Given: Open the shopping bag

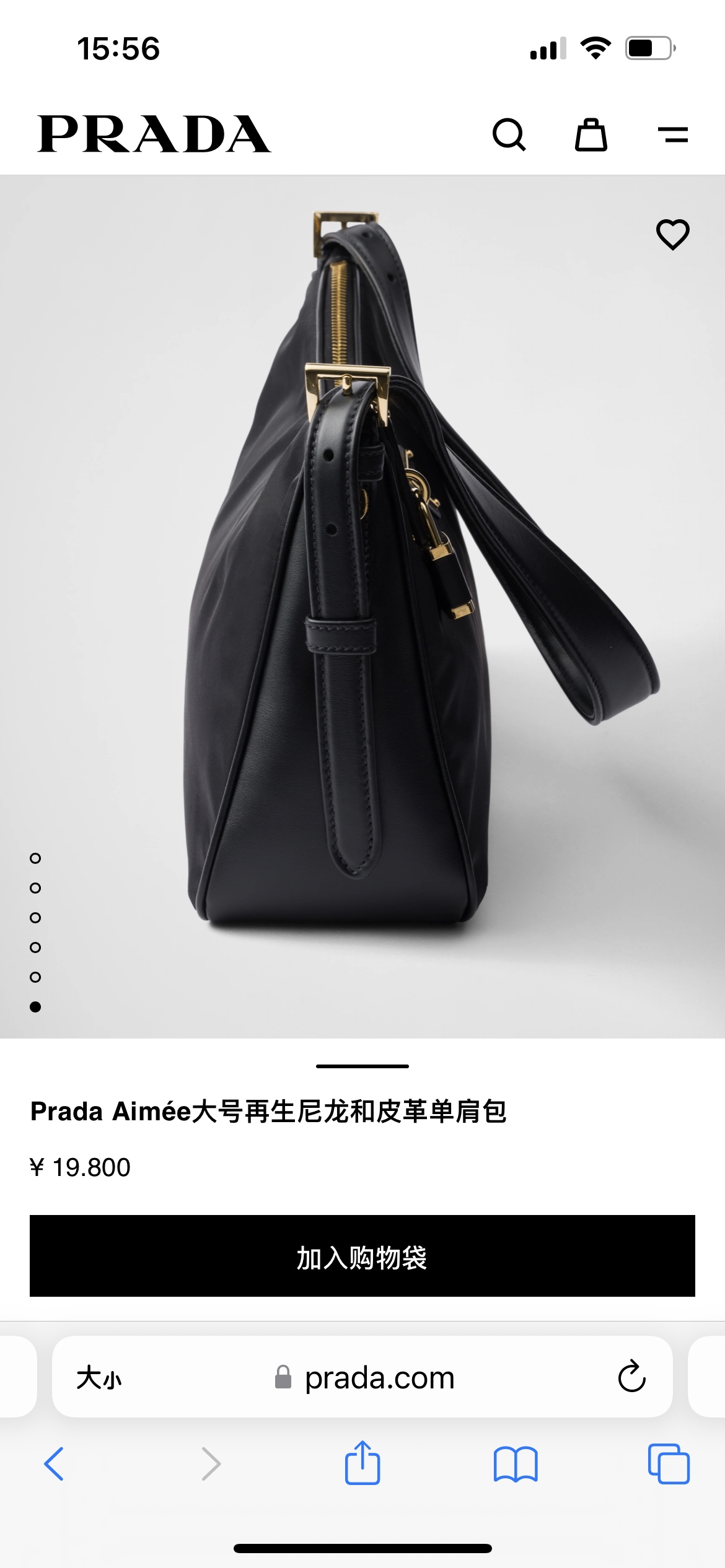Looking at the screenshot, I should pyautogui.click(x=591, y=134).
